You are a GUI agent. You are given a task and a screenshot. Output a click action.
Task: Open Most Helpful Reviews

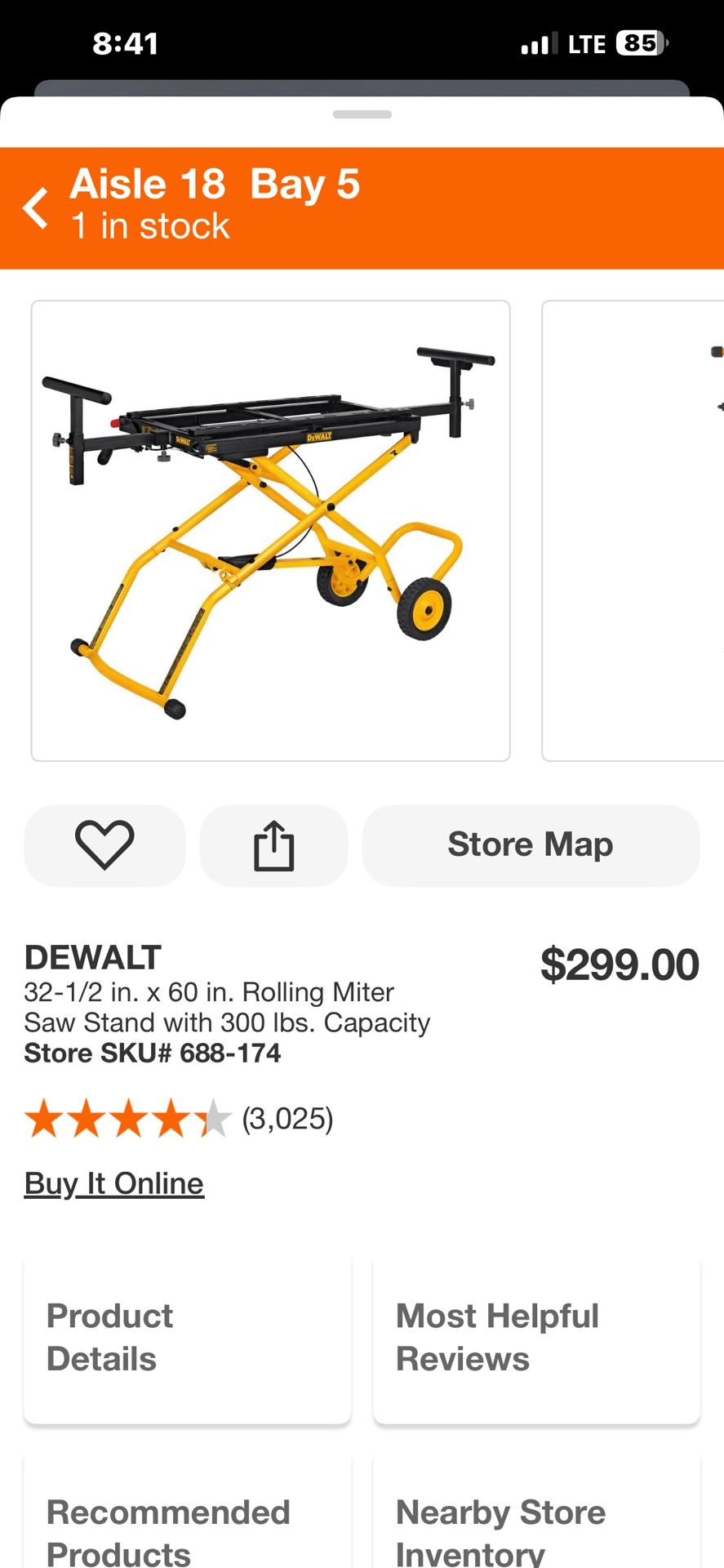pos(536,1338)
